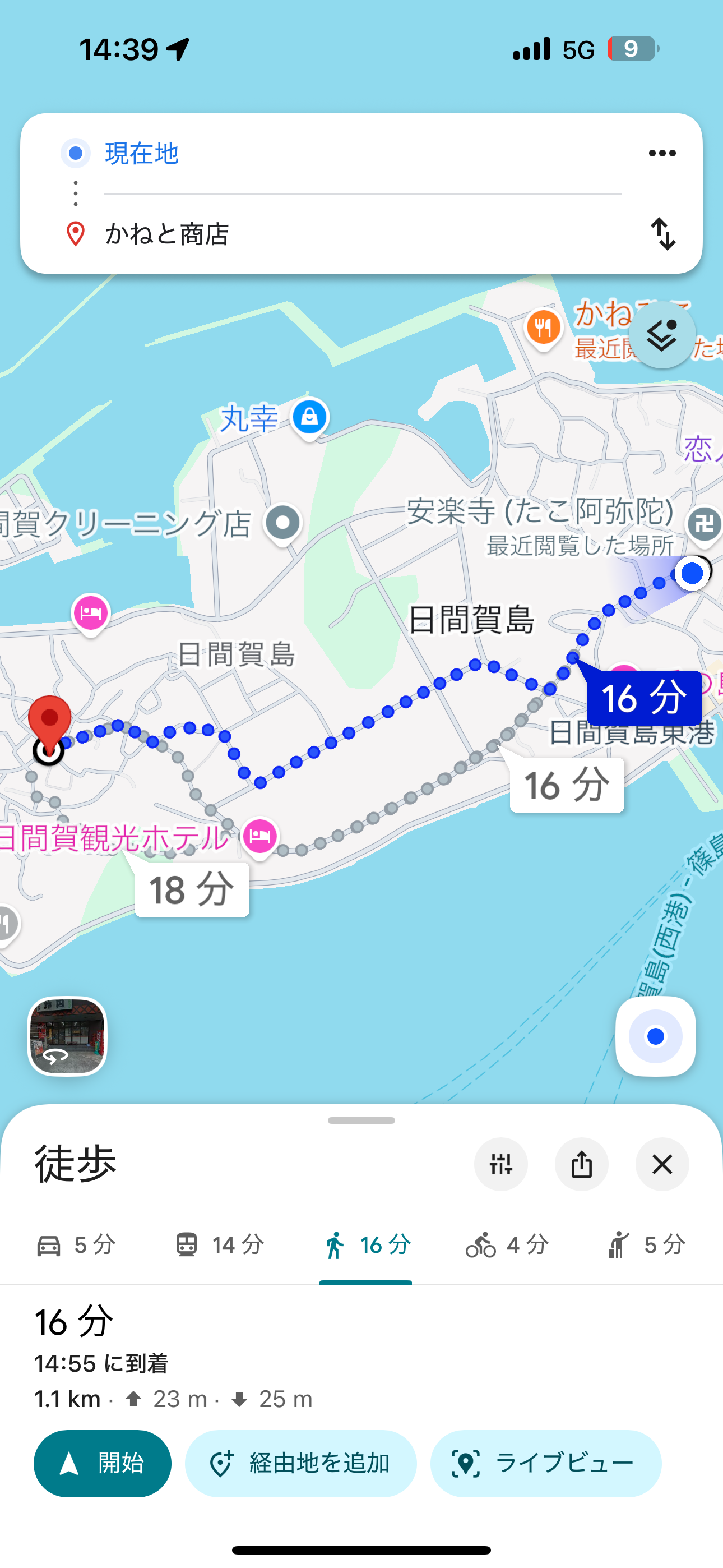Switch to driving directions, 5 分

[76, 1246]
